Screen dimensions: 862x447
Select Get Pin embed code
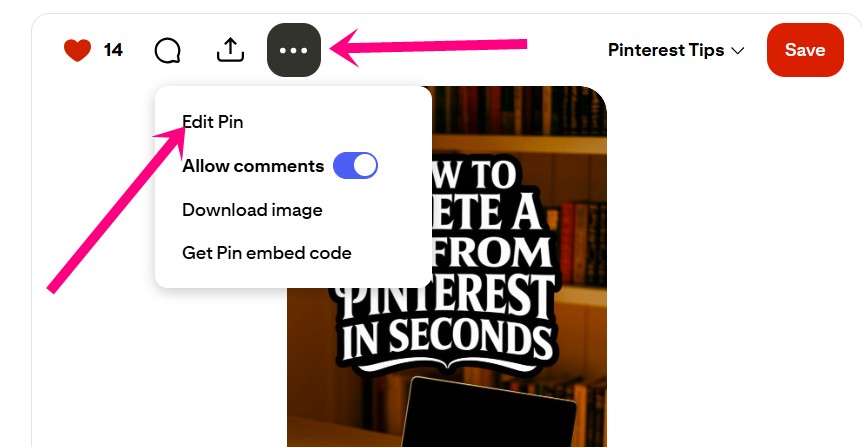tap(266, 253)
